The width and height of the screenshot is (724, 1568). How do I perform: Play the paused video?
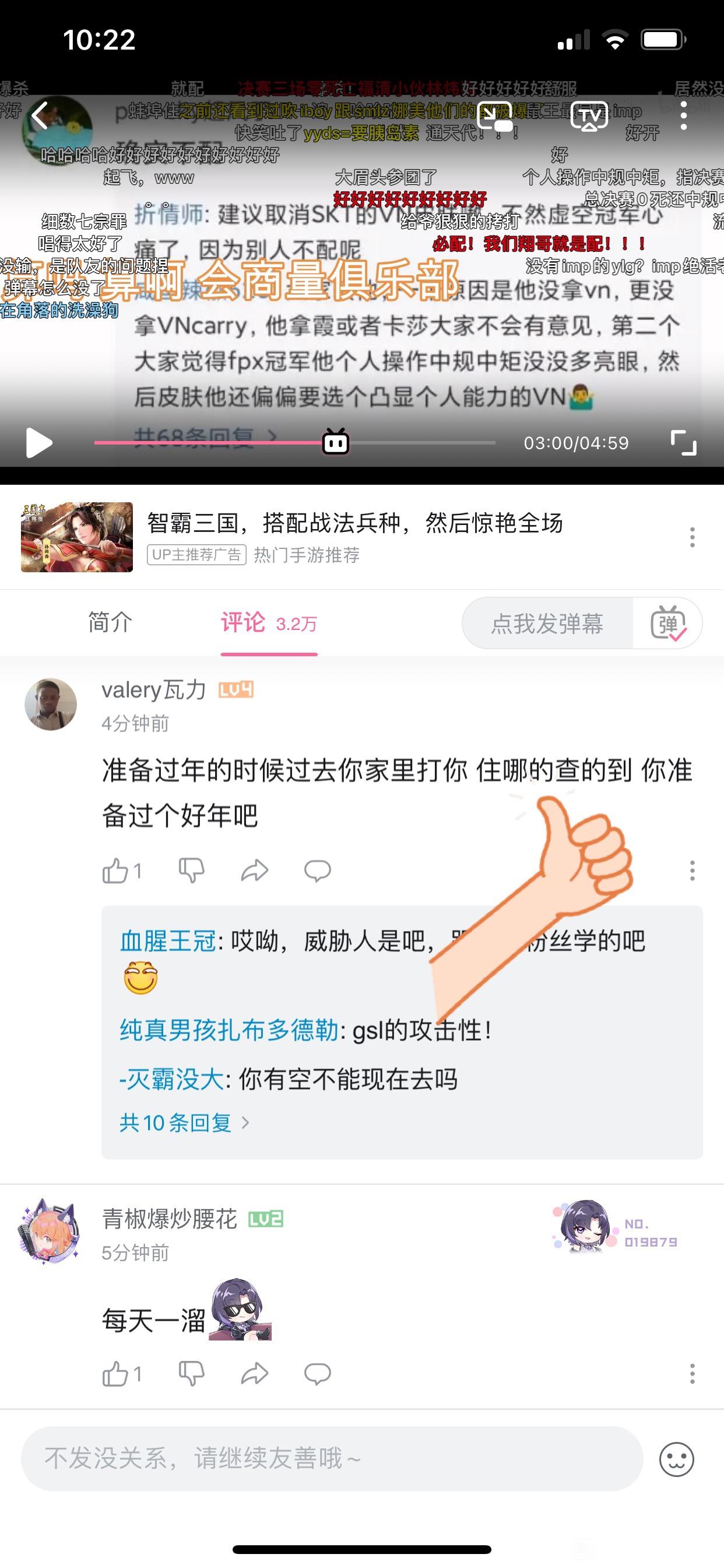39,443
